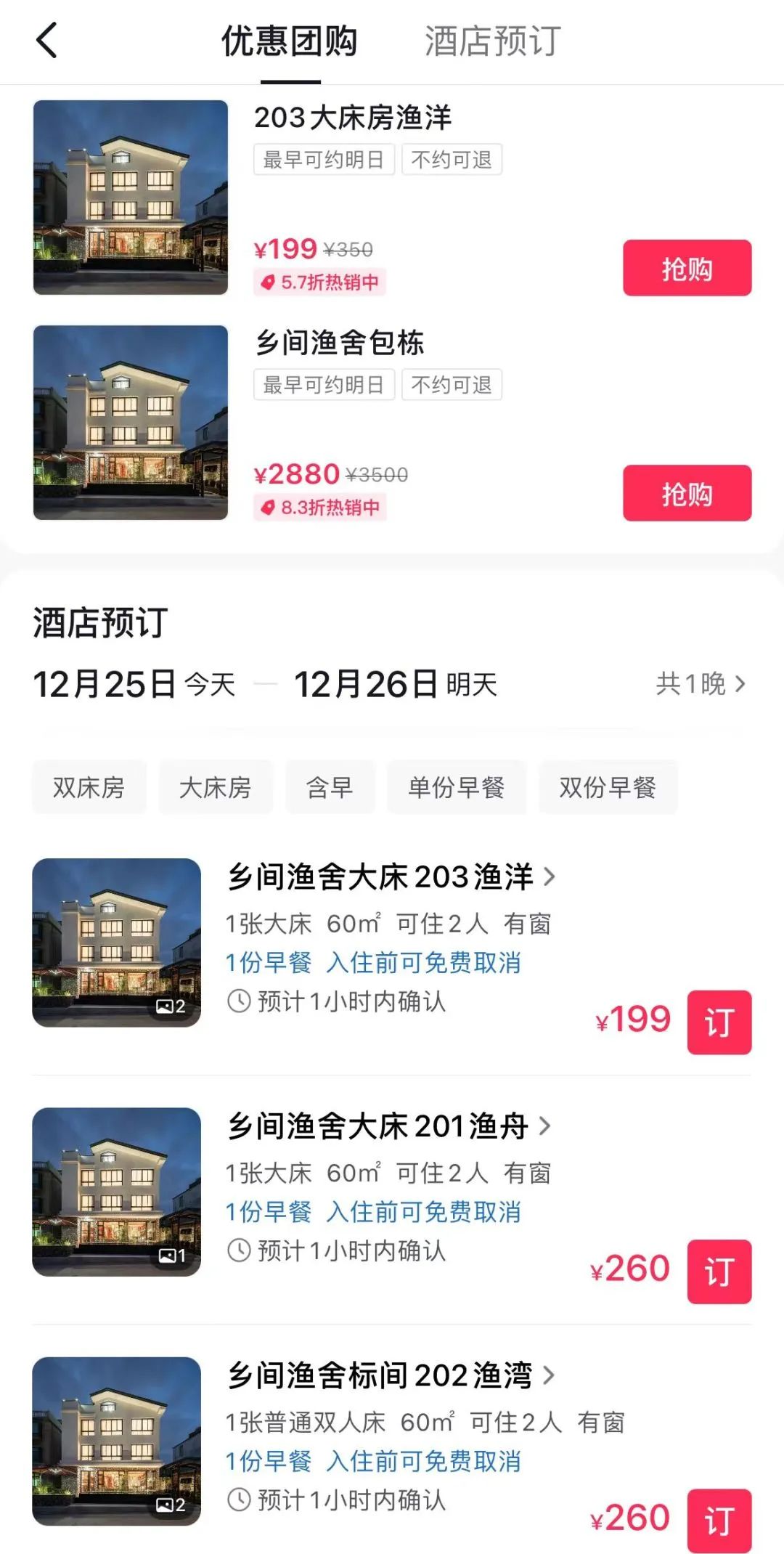
Task: Book the 大床201渔舟 room
Action: [x=719, y=1271]
